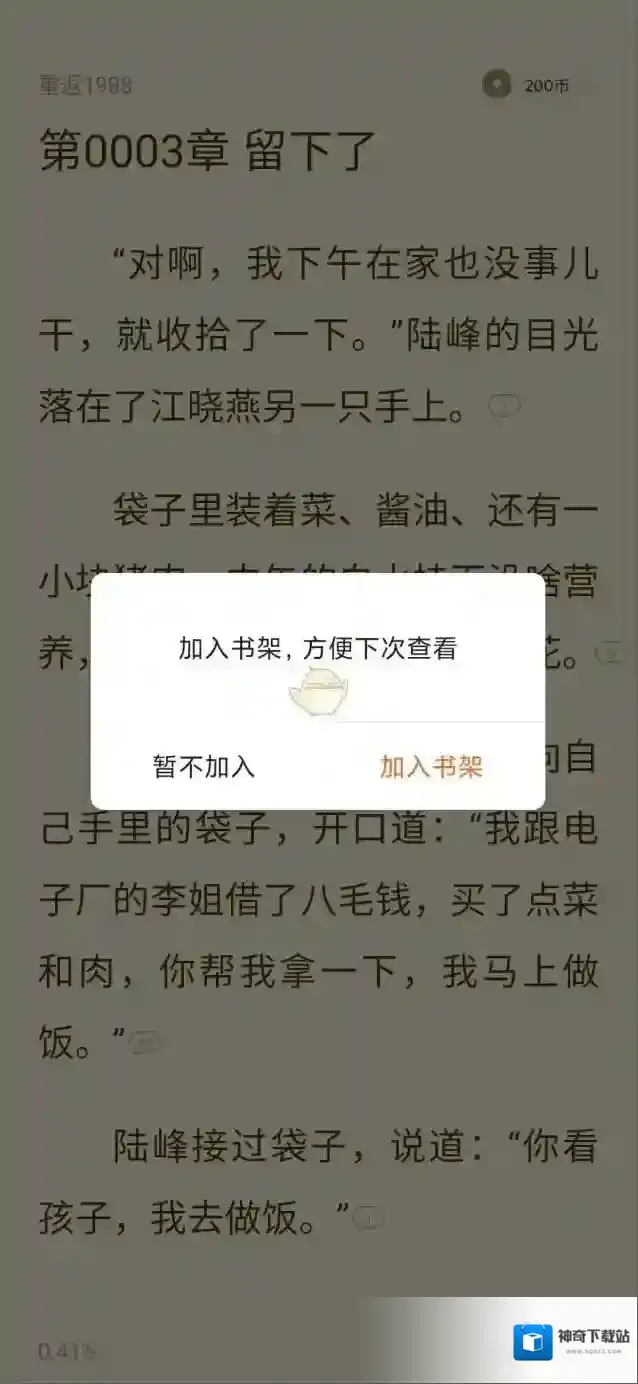Tap 加入书架 to add to bookshelf
The width and height of the screenshot is (638, 1384).
(x=431, y=766)
